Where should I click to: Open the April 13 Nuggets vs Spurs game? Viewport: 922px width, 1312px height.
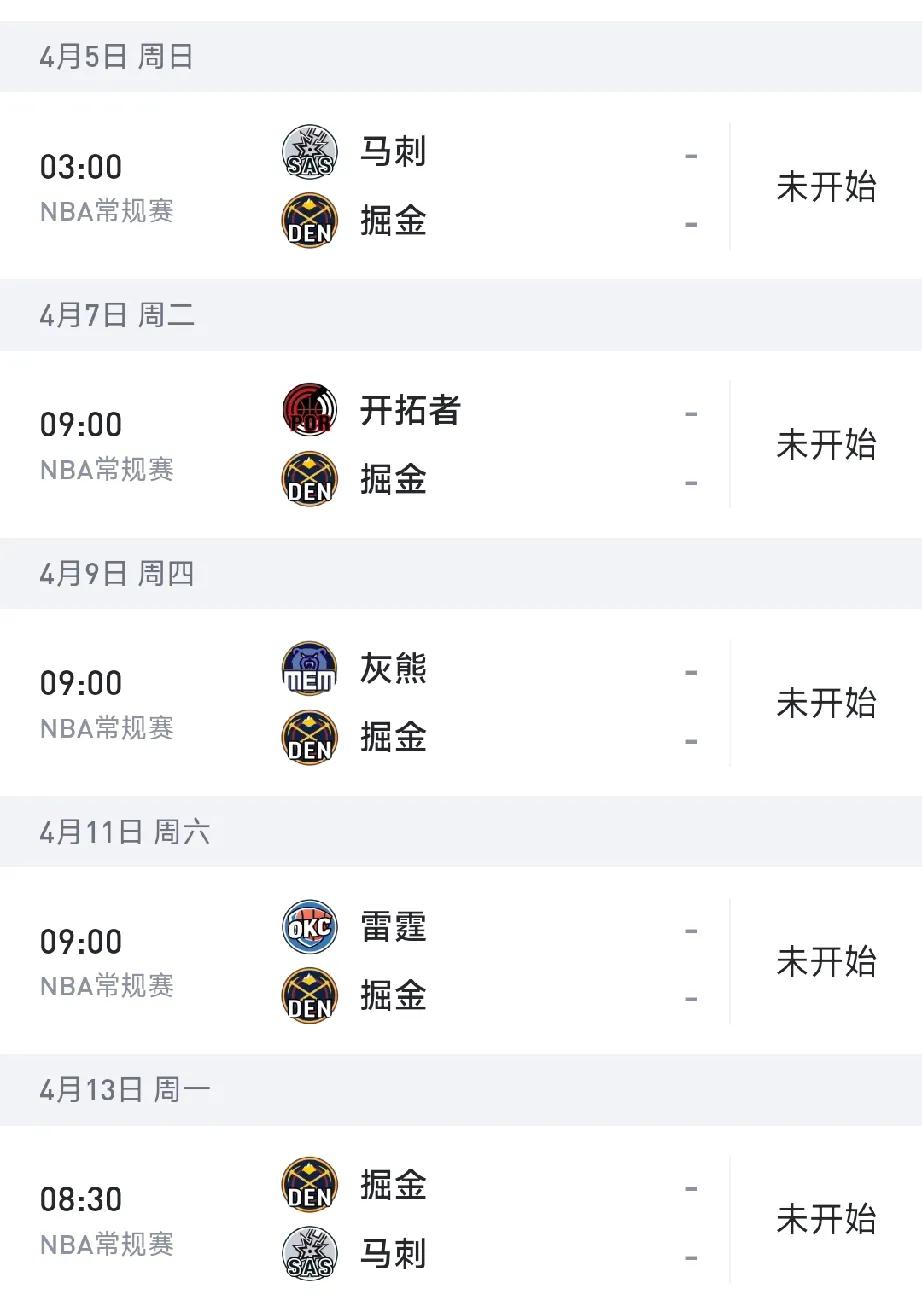pyautogui.click(x=461, y=1219)
